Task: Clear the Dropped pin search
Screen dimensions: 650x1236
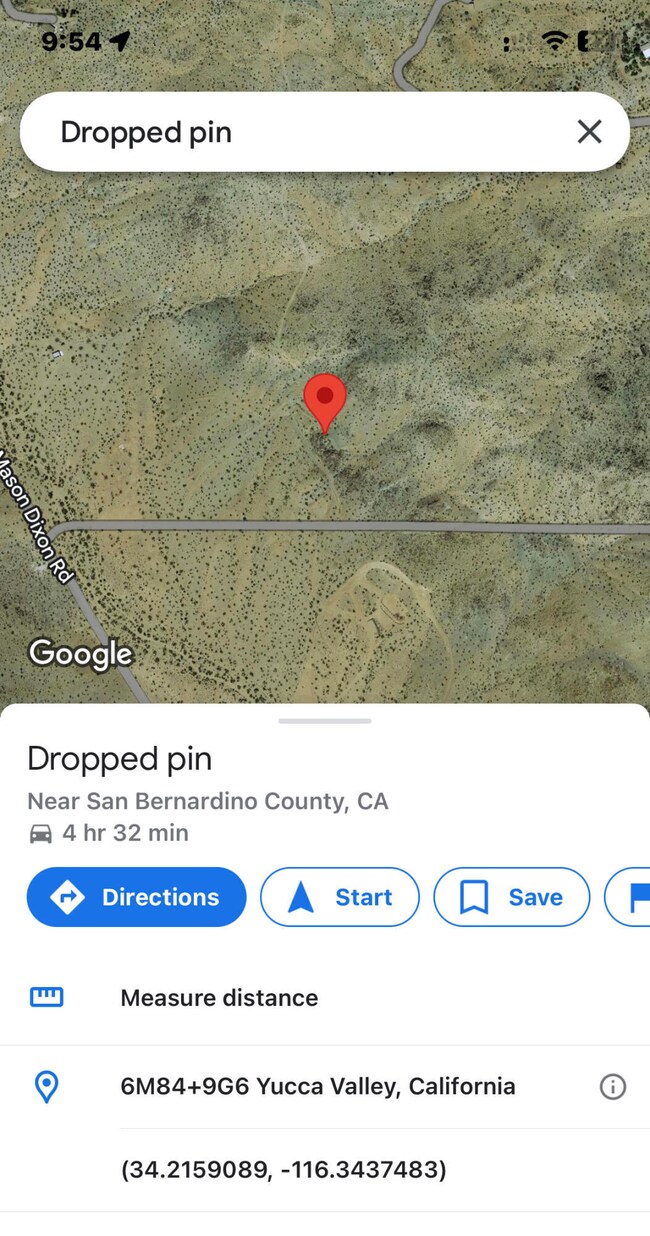Action: point(589,132)
